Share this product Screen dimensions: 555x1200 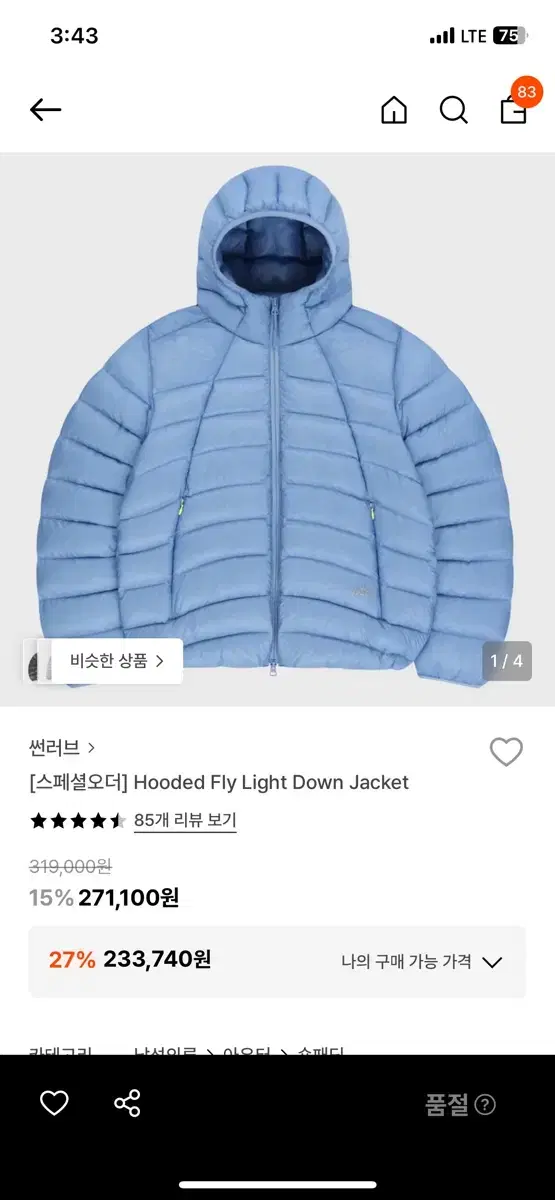pos(127,1104)
